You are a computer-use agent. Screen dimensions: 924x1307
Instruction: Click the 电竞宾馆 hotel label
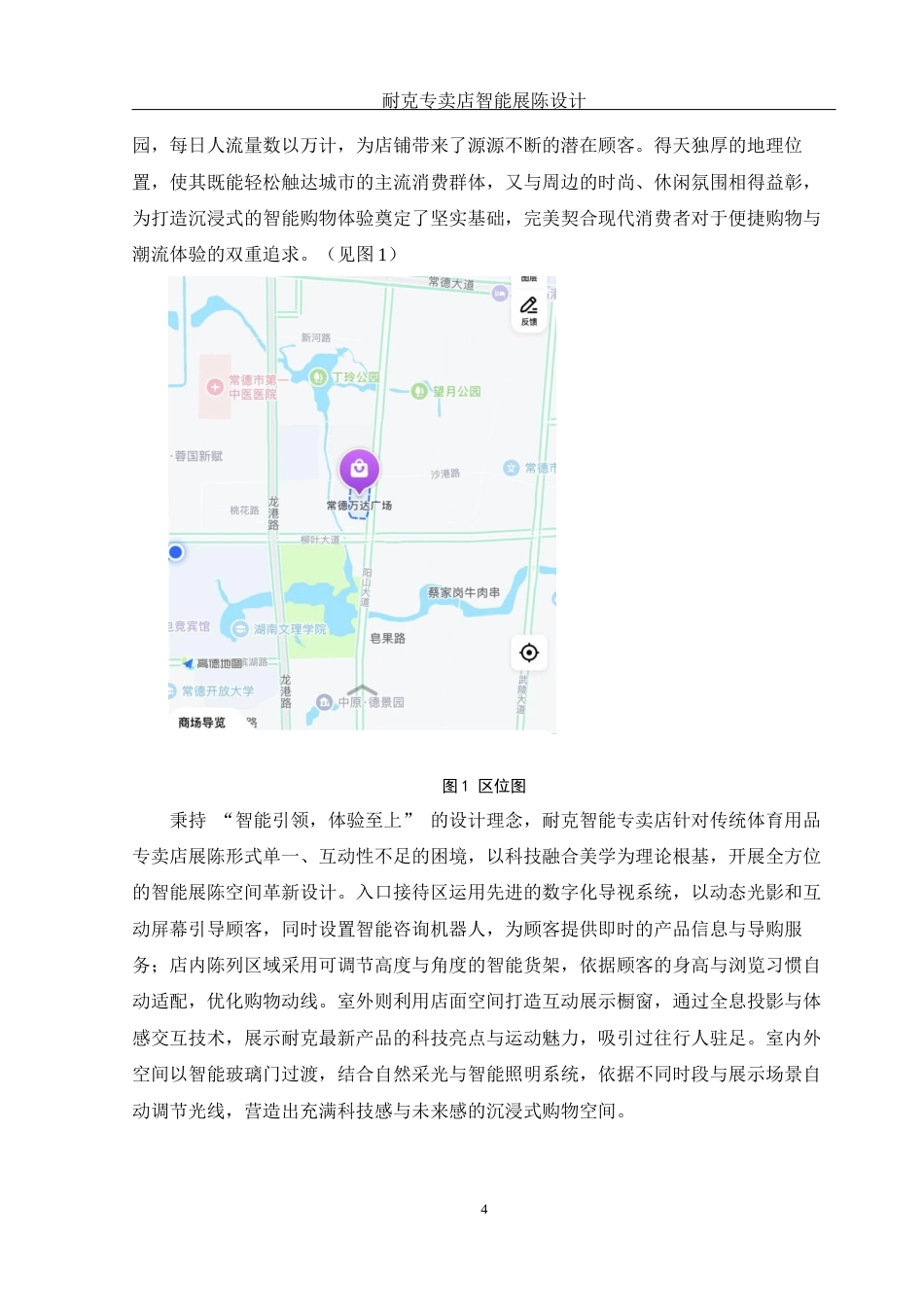(x=190, y=625)
